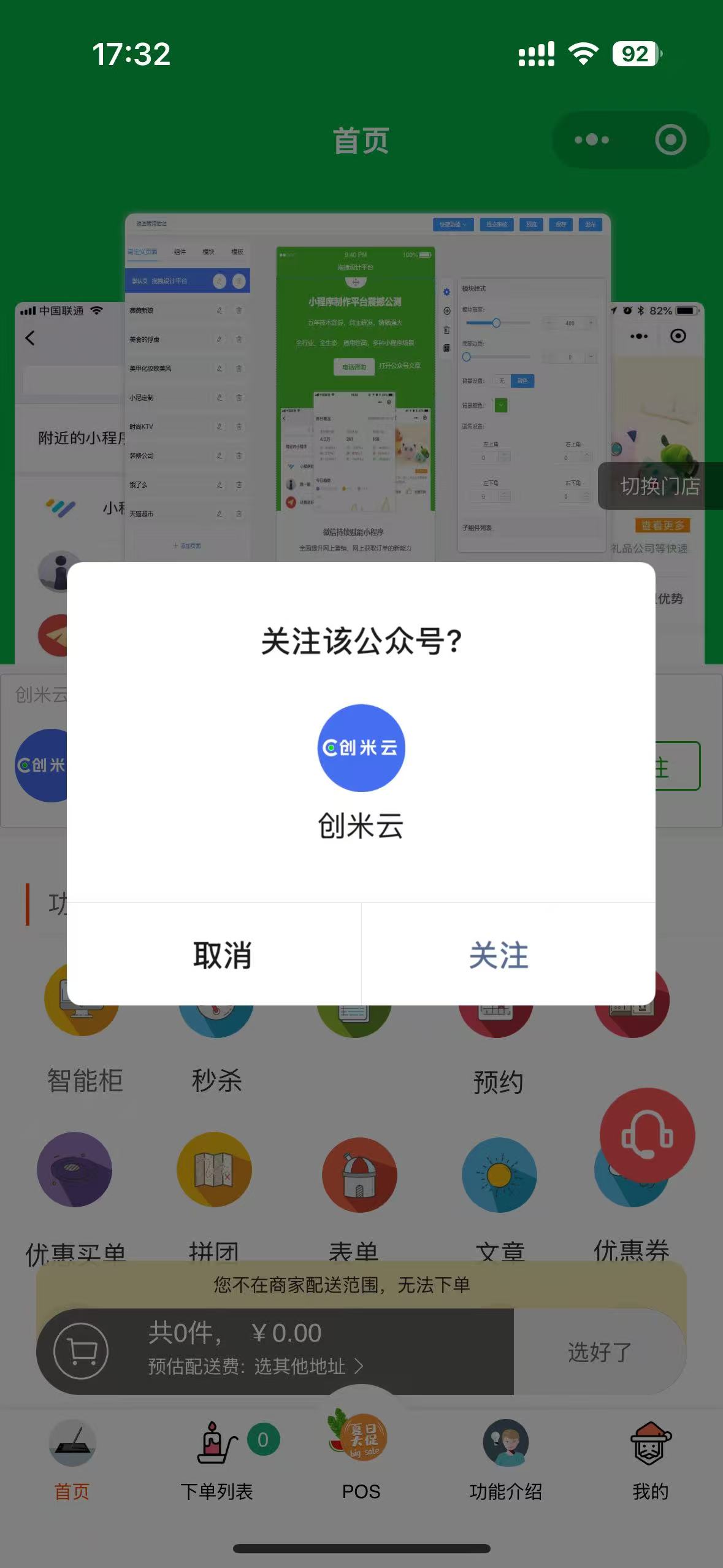Viewport: 723px width, 1568px height.
Task: Tap 切换门店 to switch store
Action: pyautogui.click(x=660, y=486)
